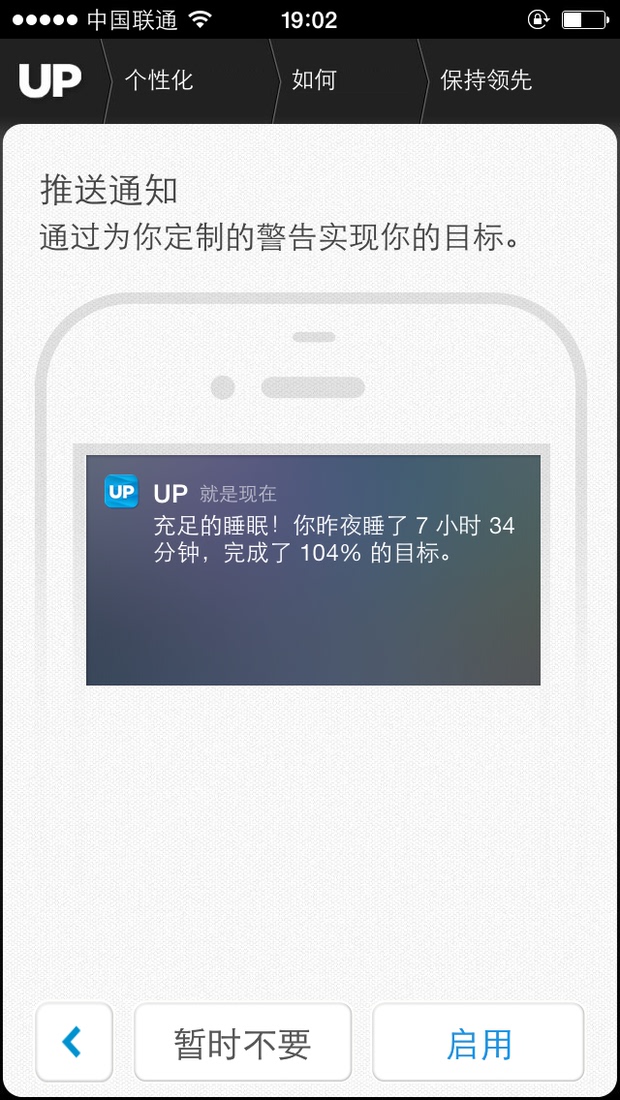
Task: Tap 暂时不要 to skip notifications
Action: point(243,1042)
